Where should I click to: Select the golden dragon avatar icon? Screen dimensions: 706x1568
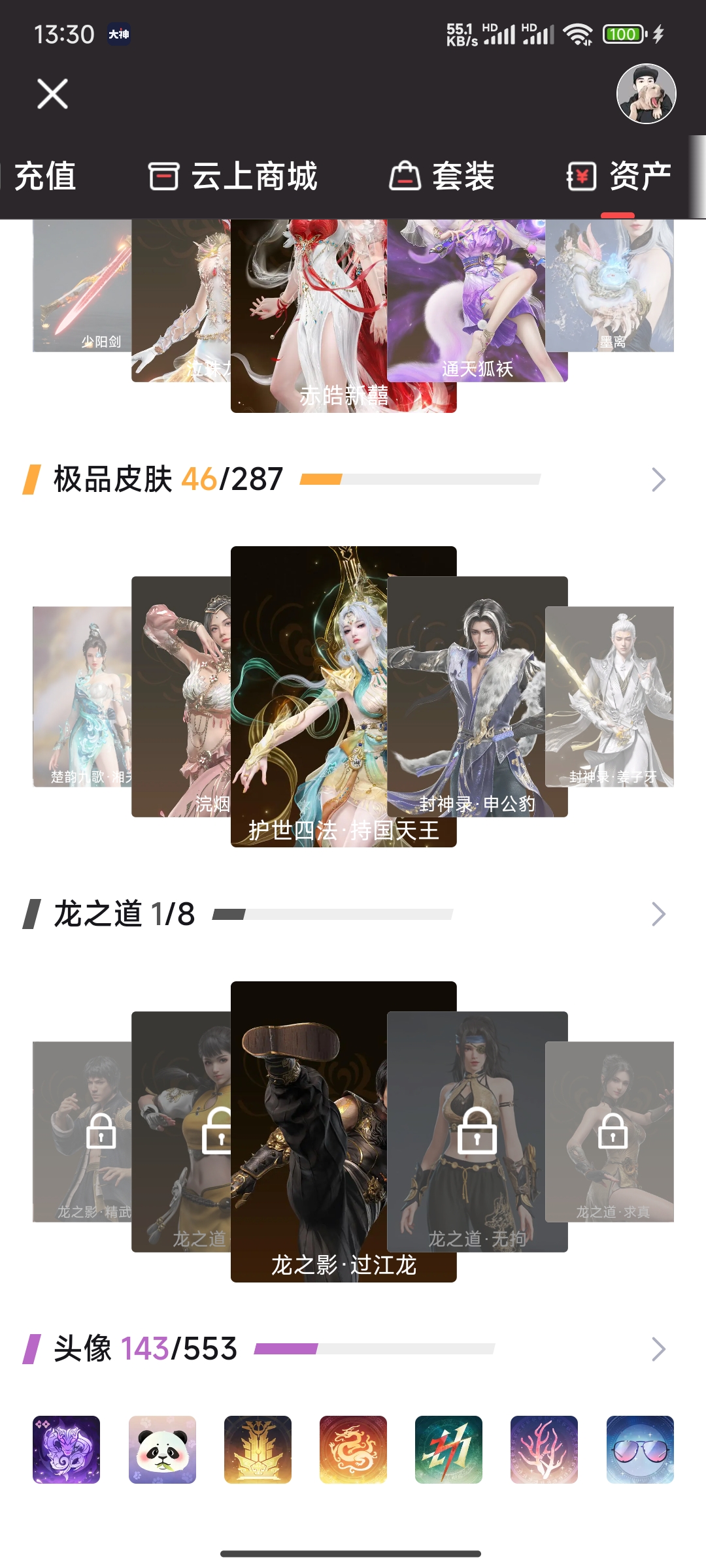(353, 1449)
